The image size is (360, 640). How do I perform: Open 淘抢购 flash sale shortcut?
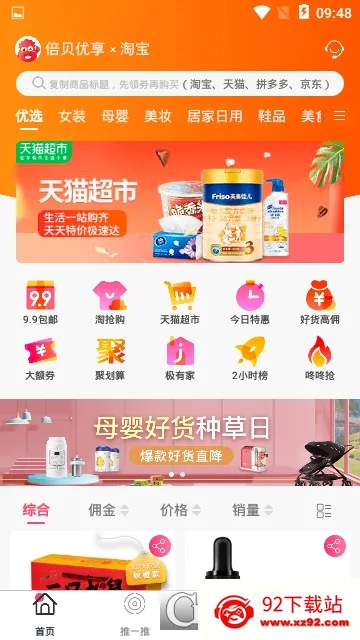coord(110,302)
